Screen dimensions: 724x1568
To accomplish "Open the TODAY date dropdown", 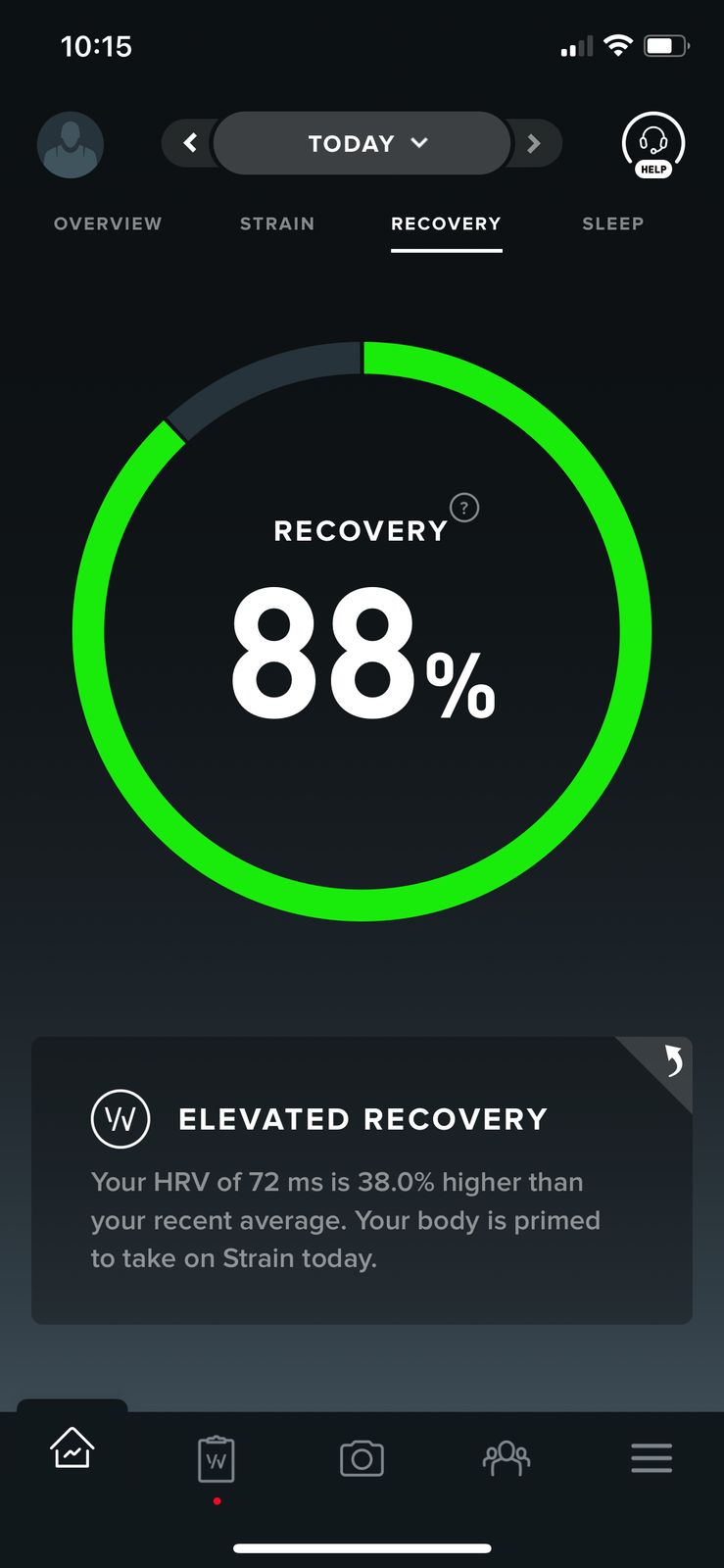I will (x=362, y=143).
